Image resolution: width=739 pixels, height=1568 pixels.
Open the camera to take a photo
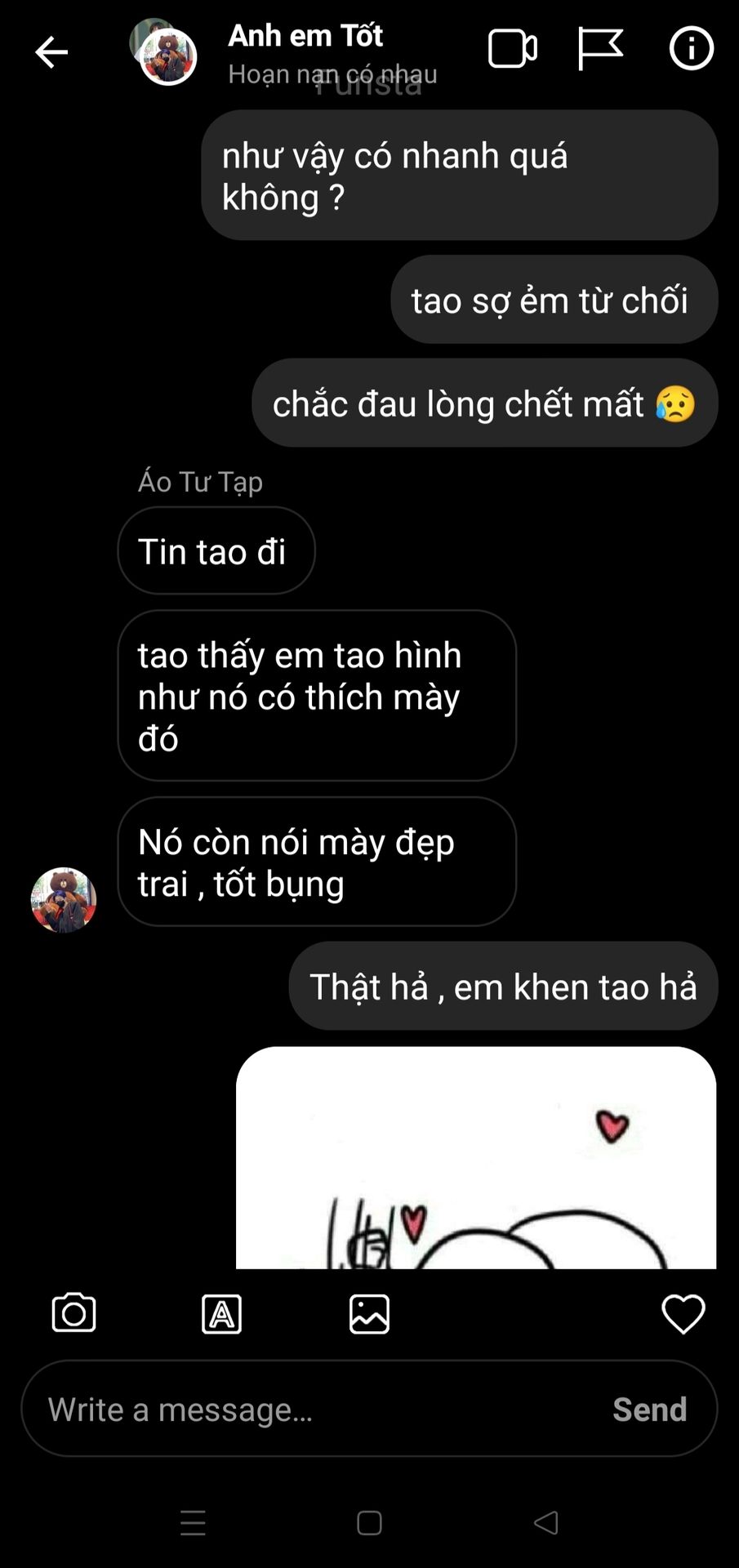pyautogui.click(x=73, y=1313)
